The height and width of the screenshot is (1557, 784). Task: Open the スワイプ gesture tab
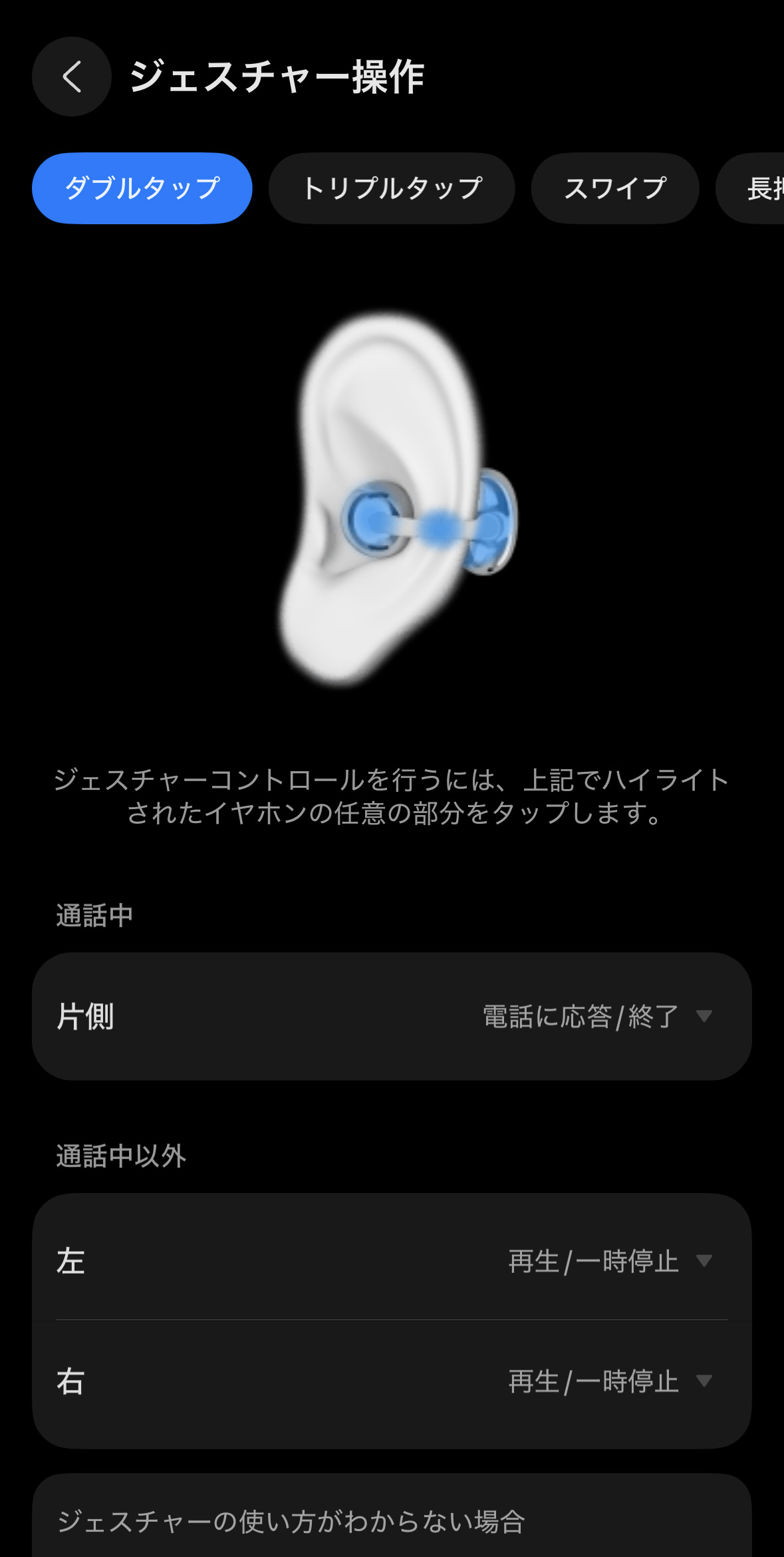(x=614, y=188)
